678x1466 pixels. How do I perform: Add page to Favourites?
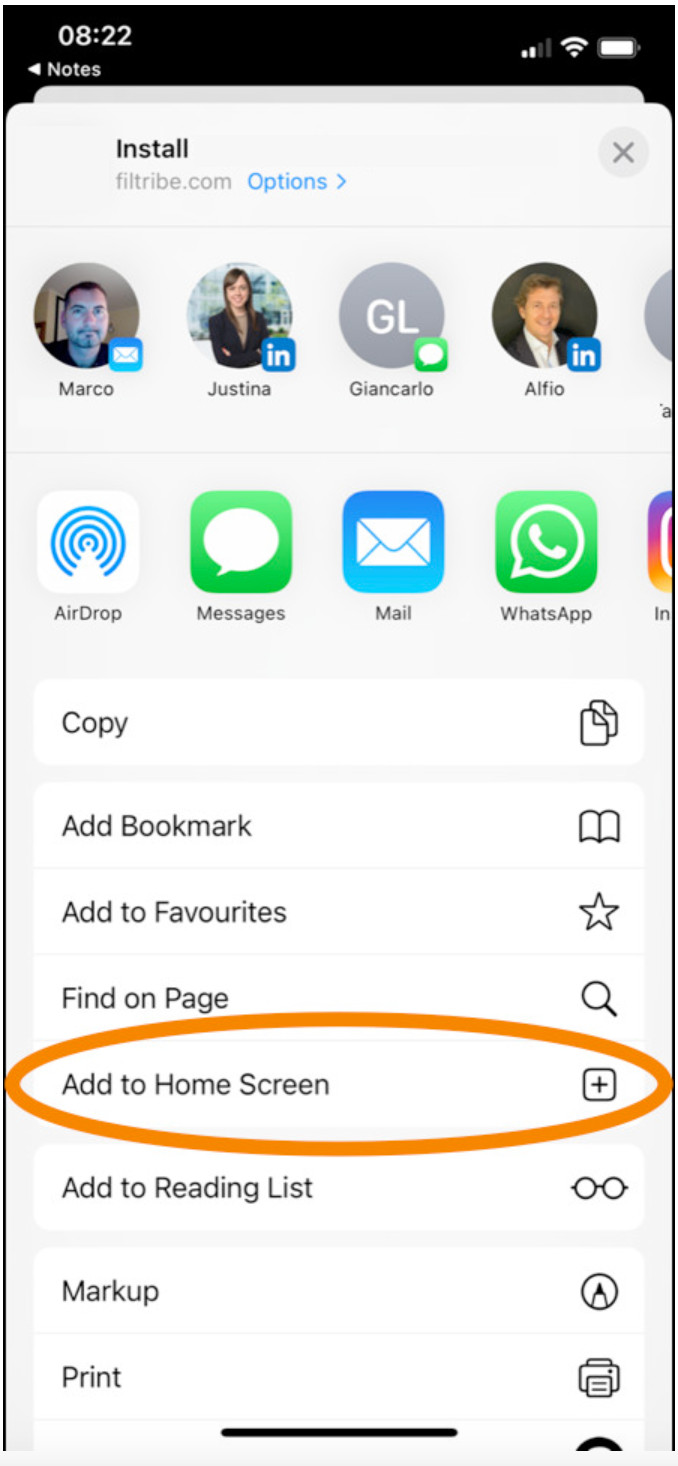[x=338, y=912]
